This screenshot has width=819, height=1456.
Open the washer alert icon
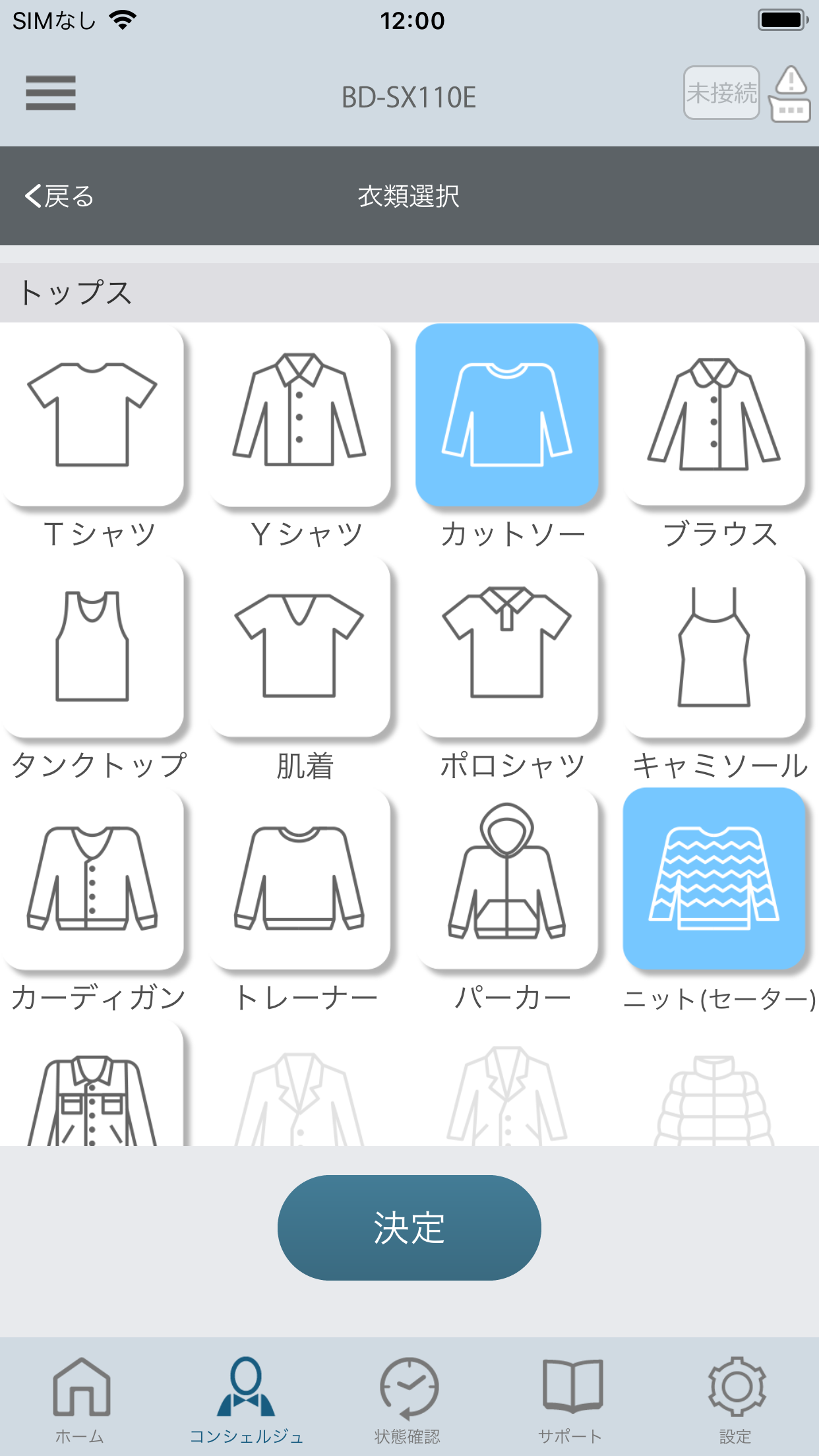[x=790, y=94]
